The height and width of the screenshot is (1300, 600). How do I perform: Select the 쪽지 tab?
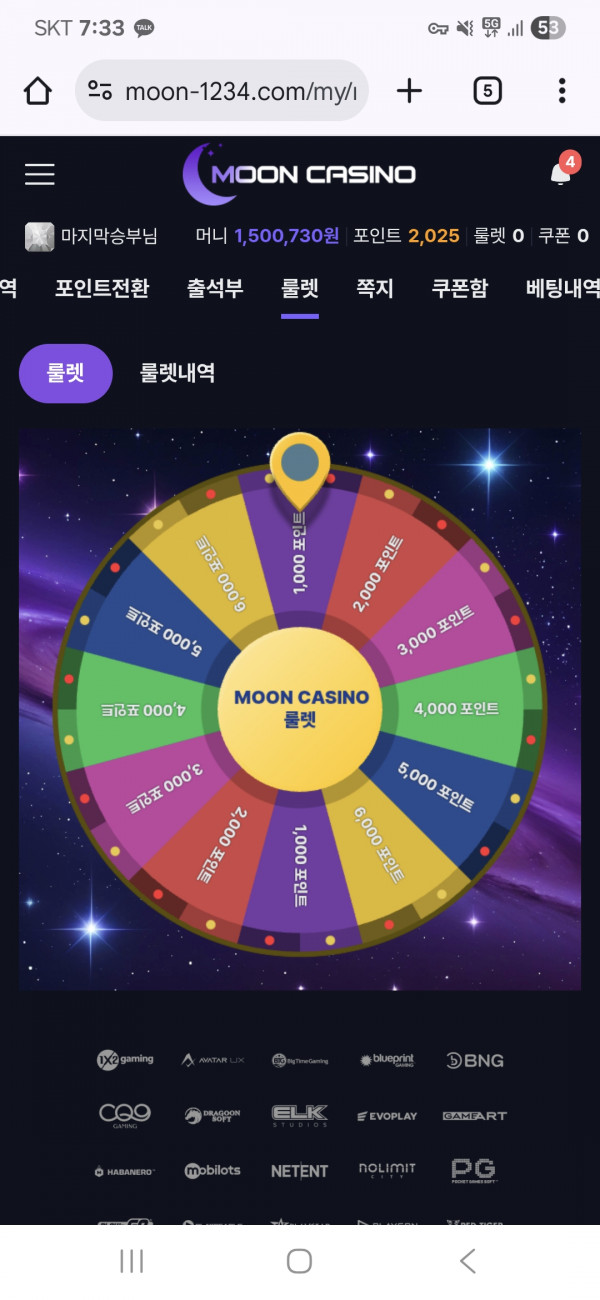(375, 289)
